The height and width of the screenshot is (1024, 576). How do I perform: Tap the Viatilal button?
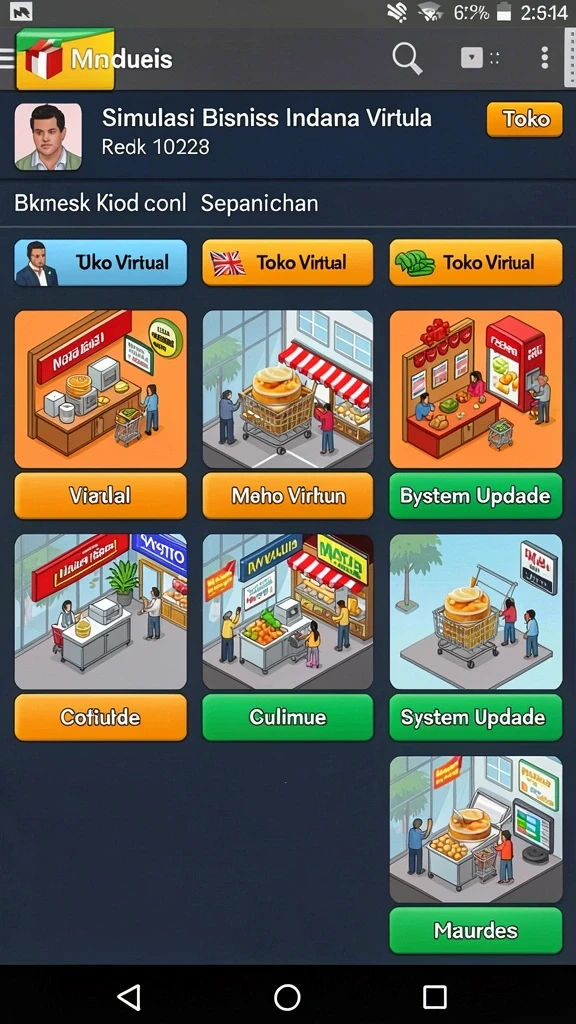101,496
